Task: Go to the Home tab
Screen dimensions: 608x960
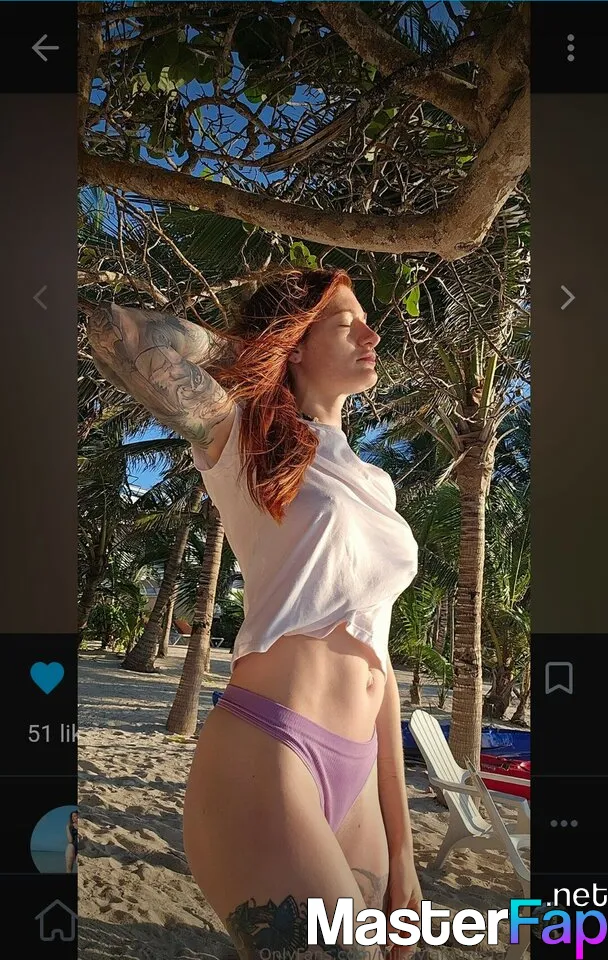Action: (x=55, y=919)
